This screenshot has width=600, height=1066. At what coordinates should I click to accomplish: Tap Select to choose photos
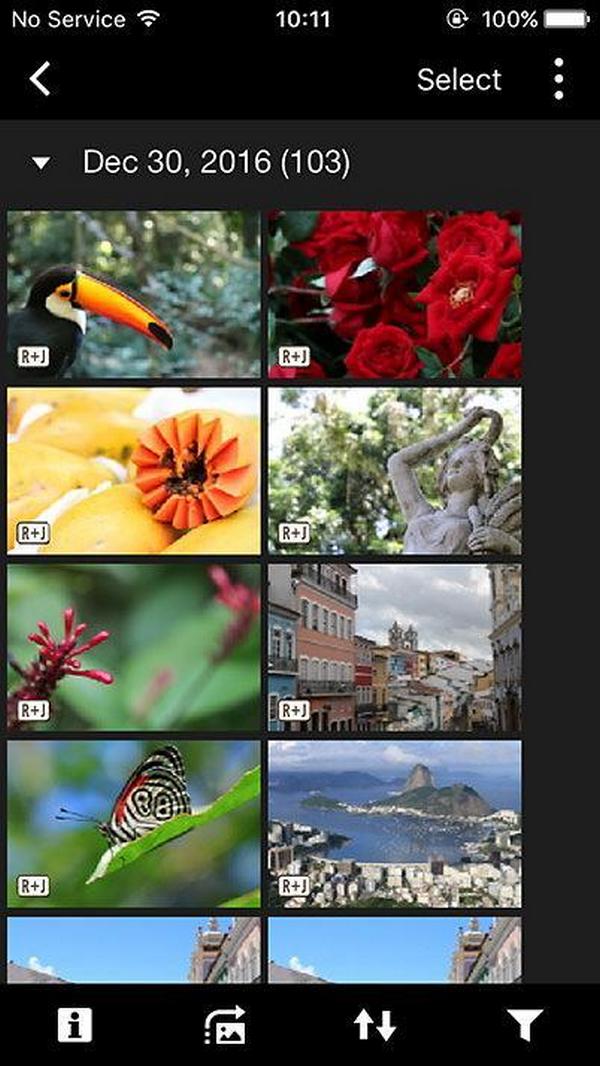[x=459, y=79]
